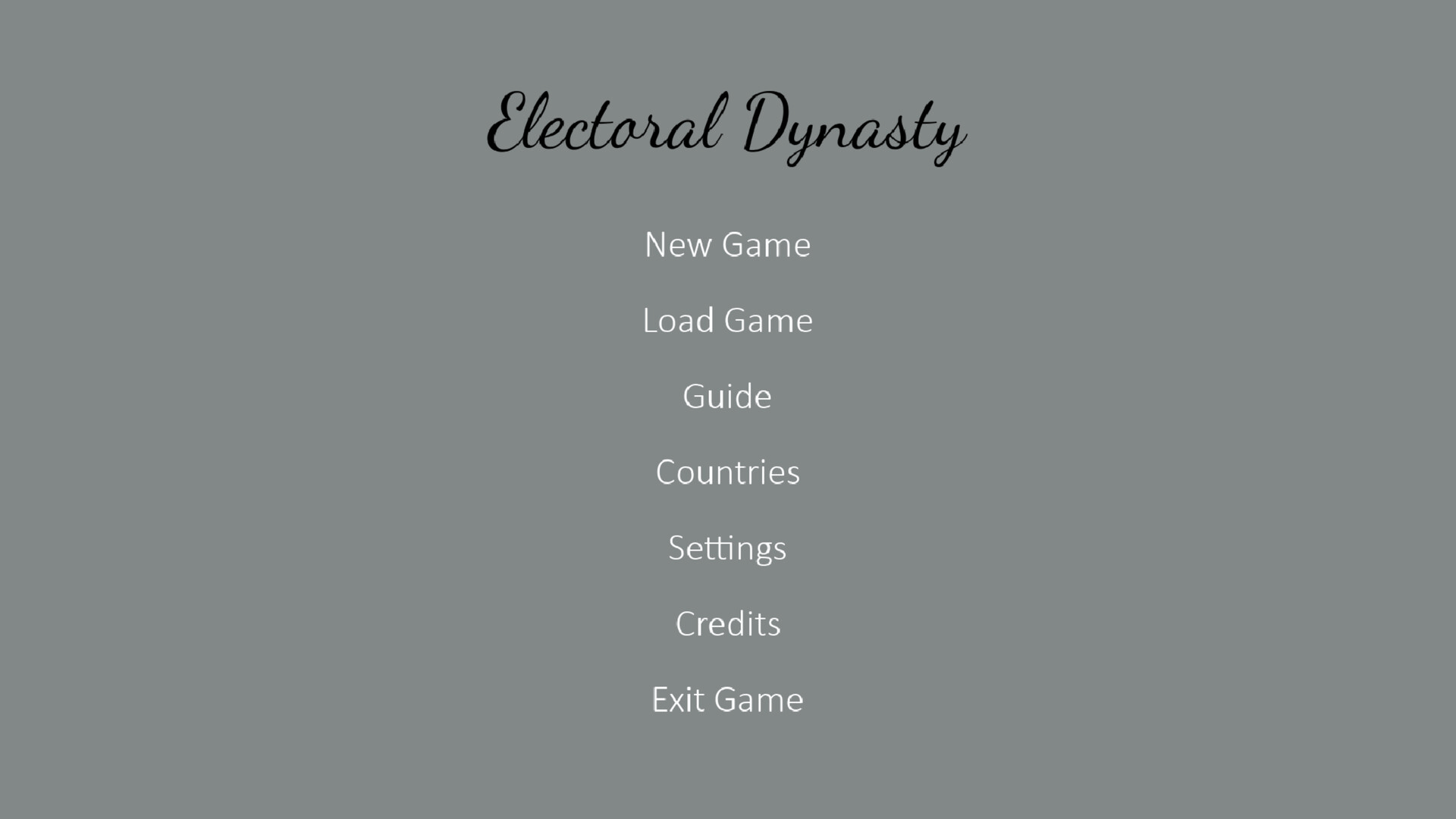1456x819 pixels.
Task: Start a New Game
Action: point(727,245)
